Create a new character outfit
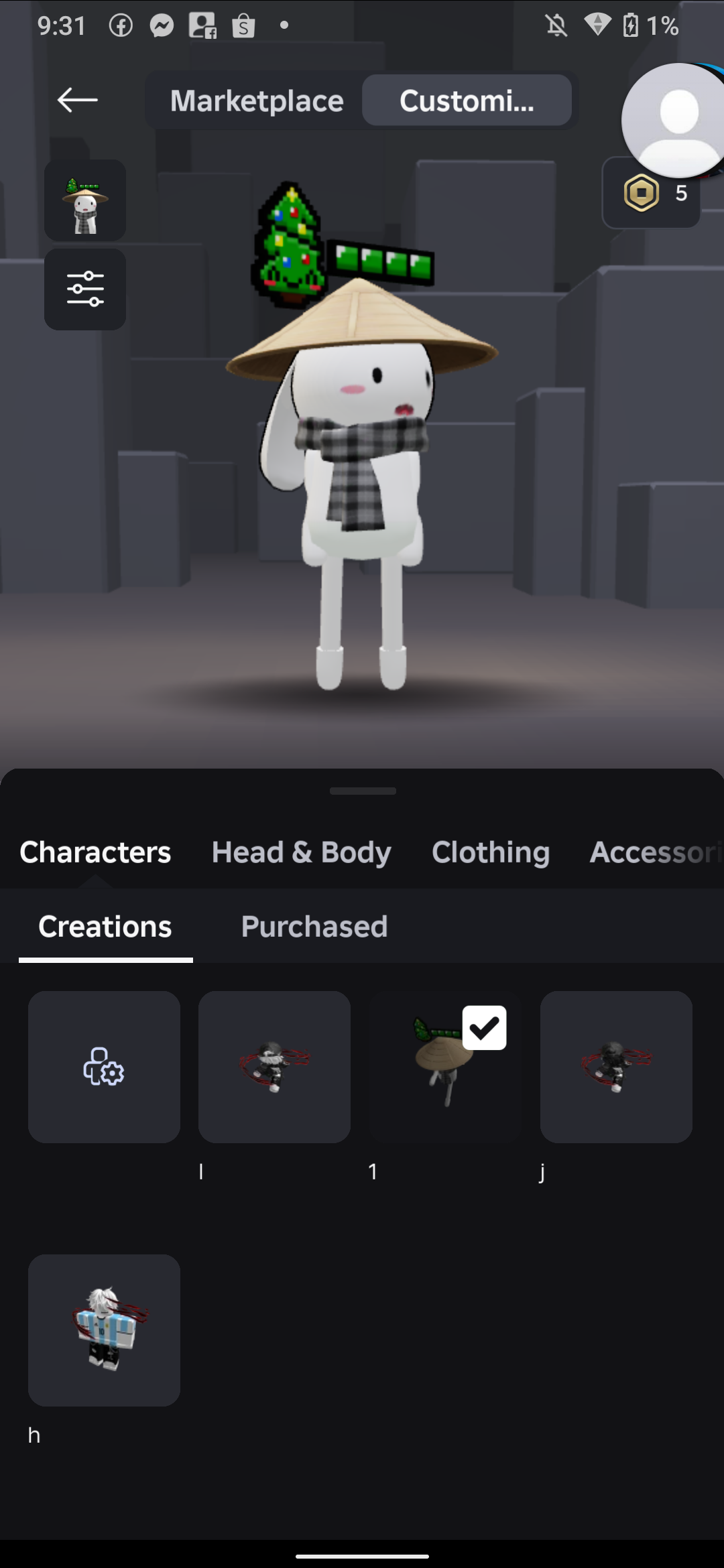724x1568 pixels. coord(104,1067)
